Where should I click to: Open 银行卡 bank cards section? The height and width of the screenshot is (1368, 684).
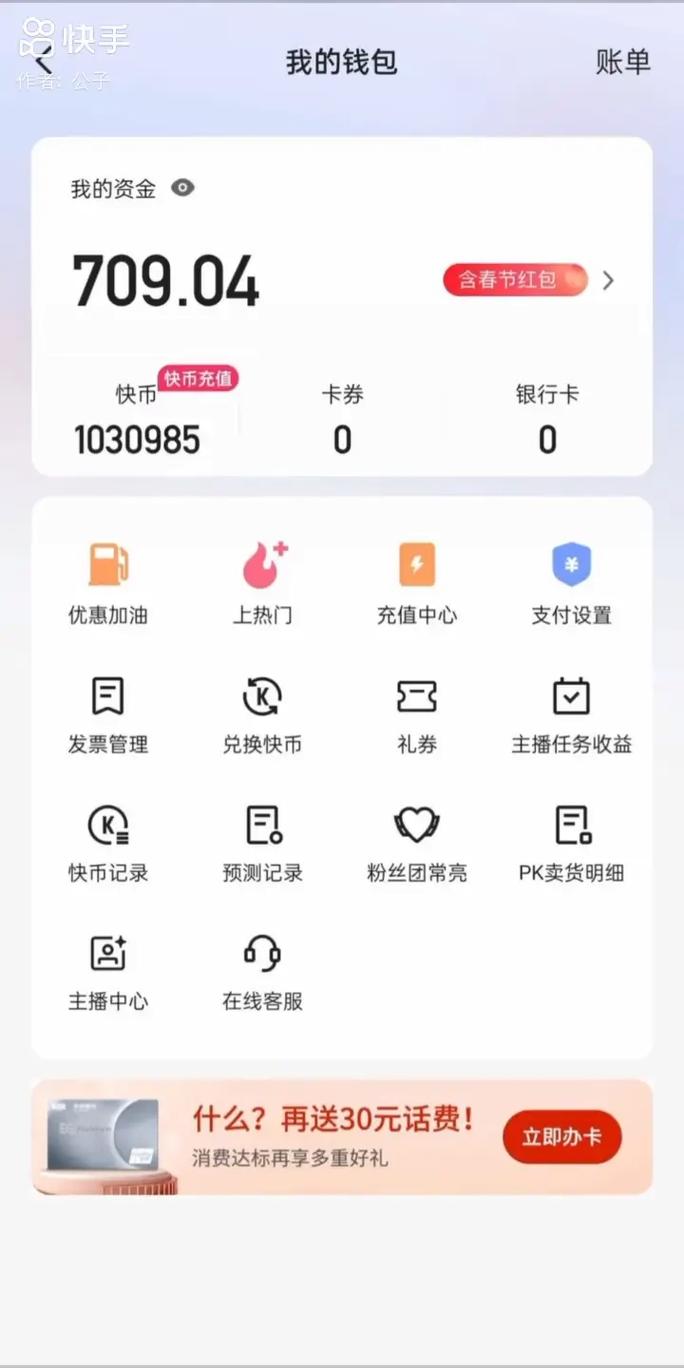[x=547, y=418]
